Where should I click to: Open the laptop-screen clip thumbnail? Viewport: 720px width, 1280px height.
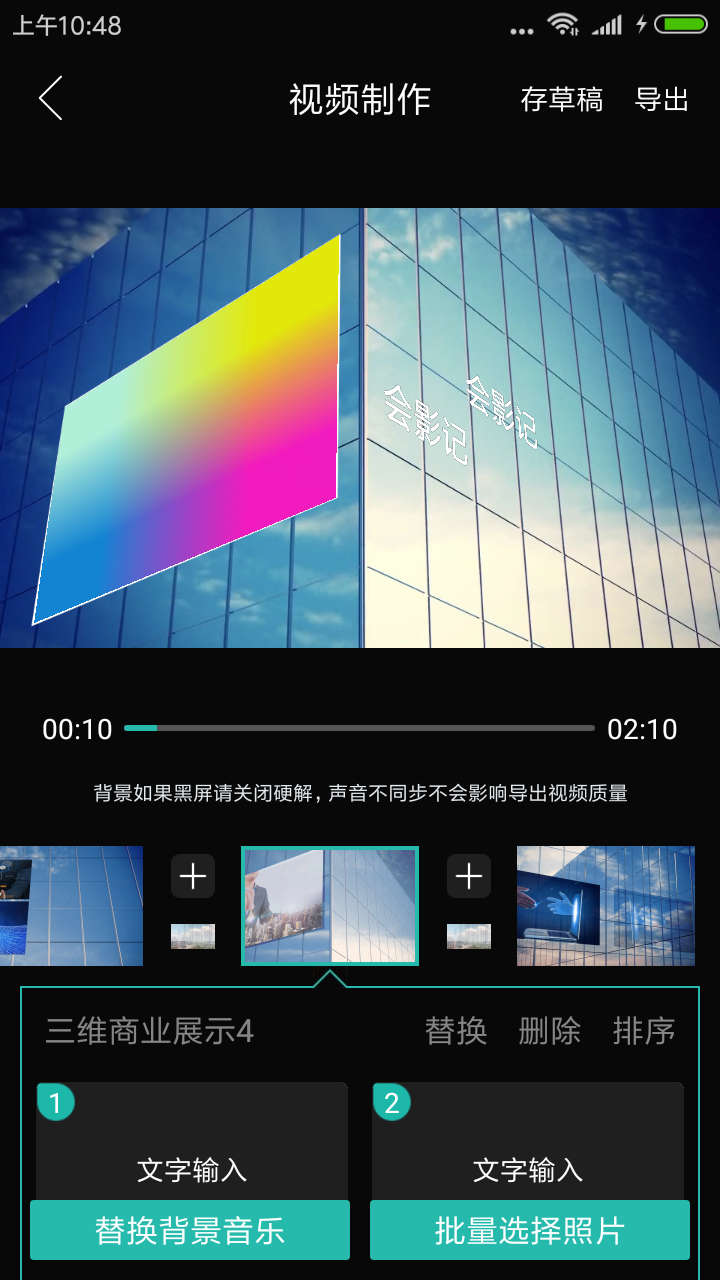tap(606, 906)
